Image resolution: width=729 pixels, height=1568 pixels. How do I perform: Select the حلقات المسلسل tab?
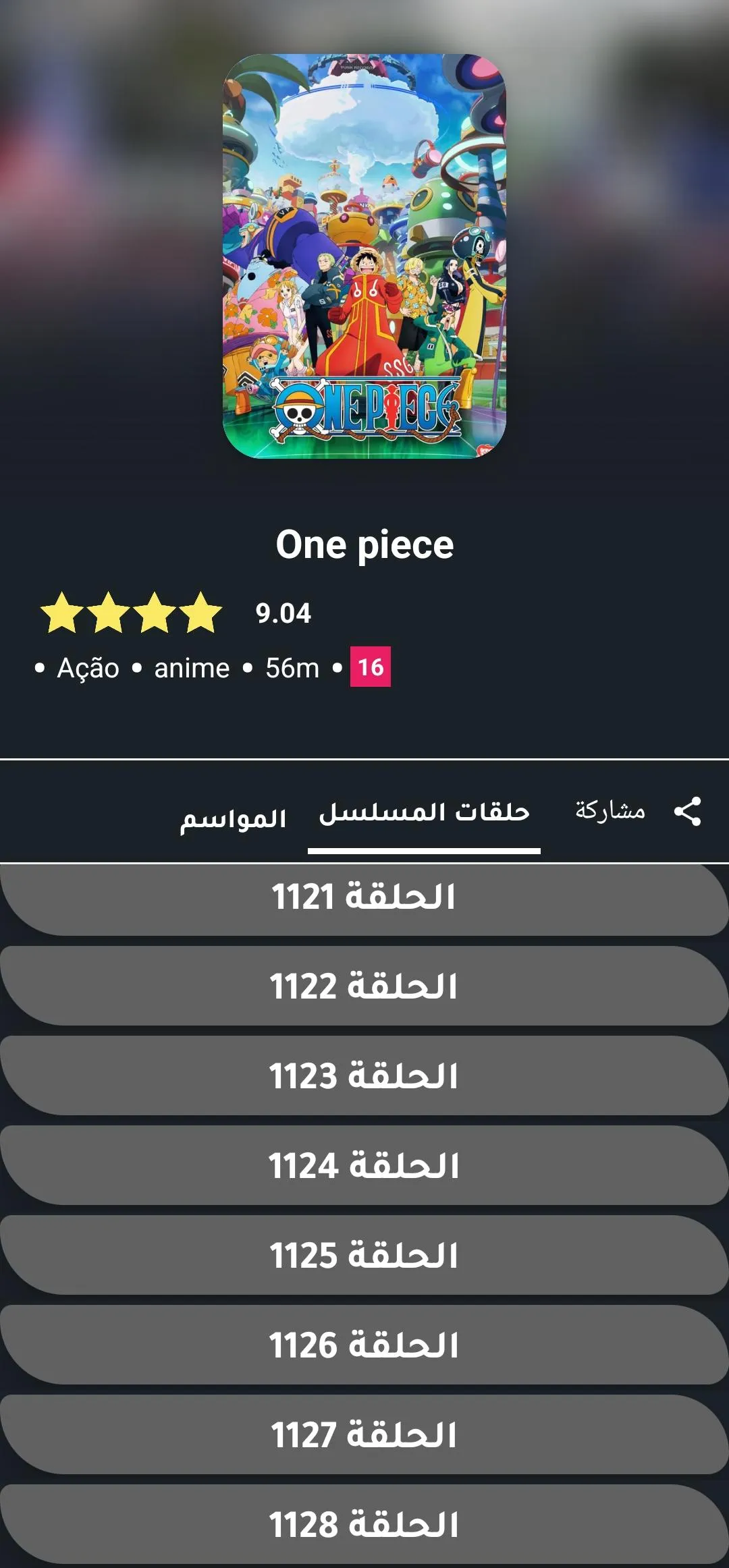pos(424,812)
